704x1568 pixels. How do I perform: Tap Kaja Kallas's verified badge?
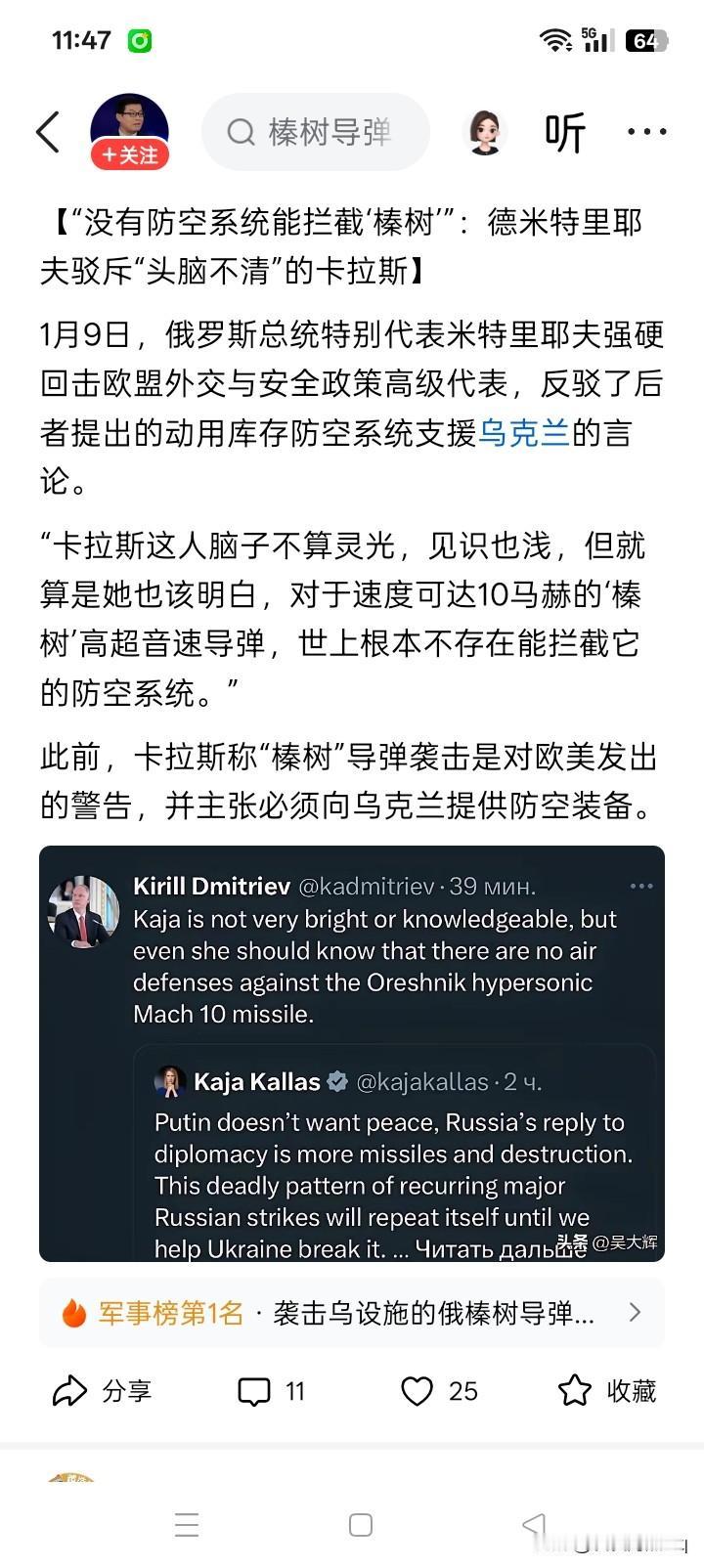(x=338, y=1082)
